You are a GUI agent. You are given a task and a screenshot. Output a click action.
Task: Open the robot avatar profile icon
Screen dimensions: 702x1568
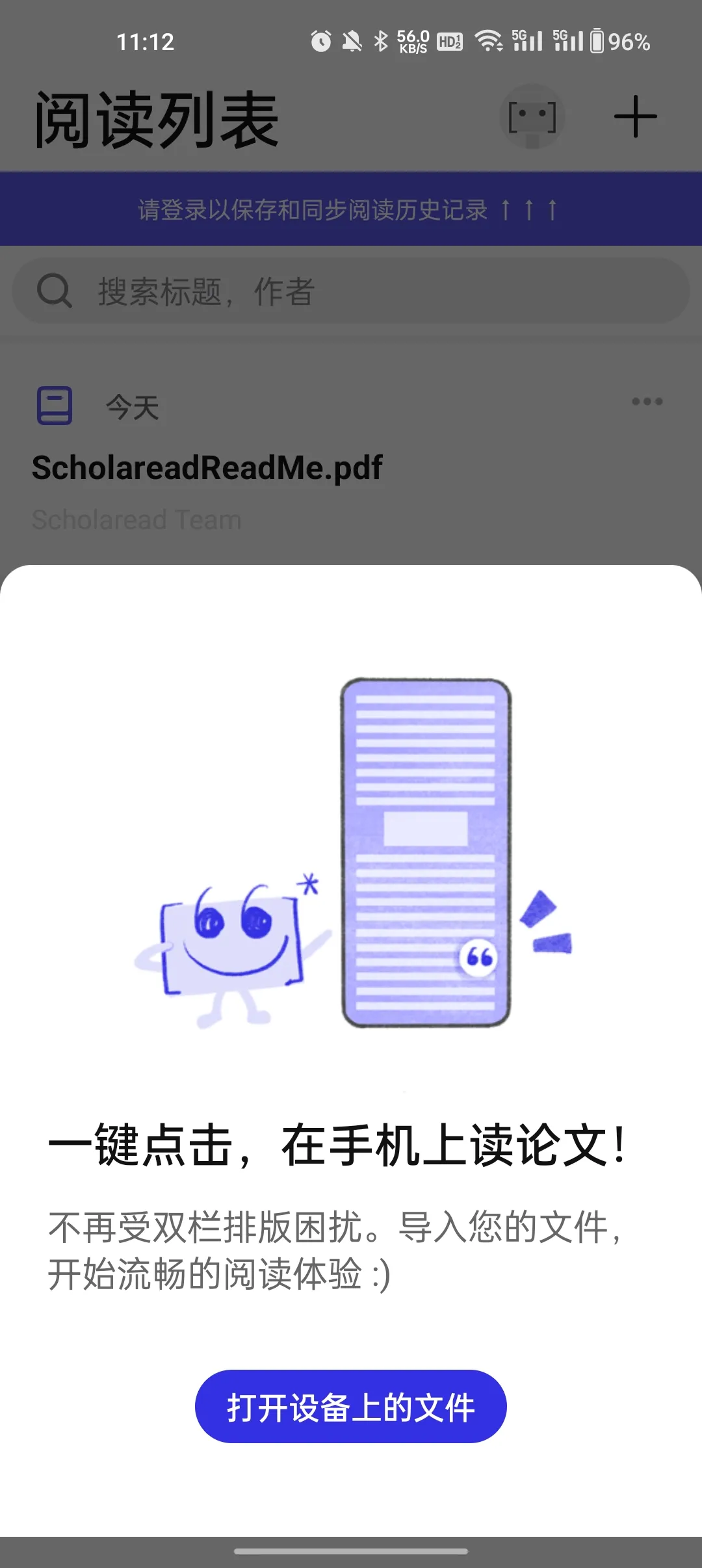click(532, 117)
